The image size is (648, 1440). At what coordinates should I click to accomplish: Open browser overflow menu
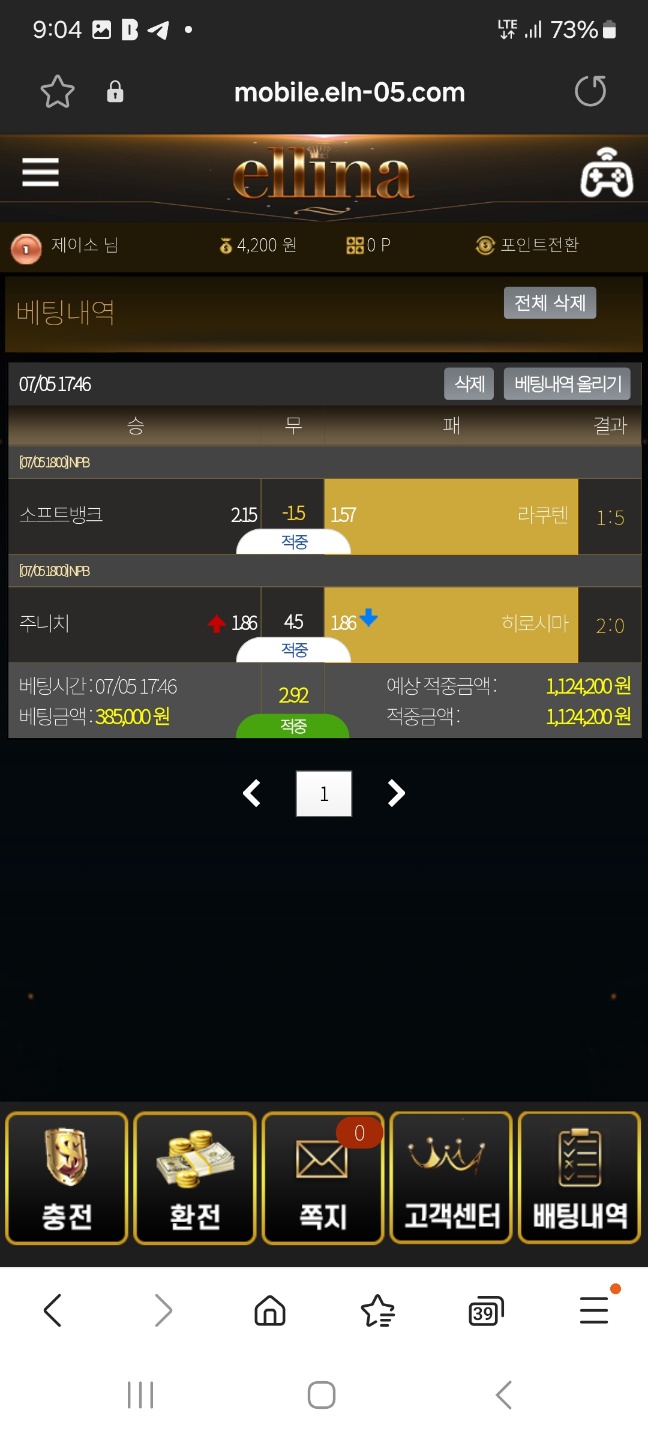594,1311
